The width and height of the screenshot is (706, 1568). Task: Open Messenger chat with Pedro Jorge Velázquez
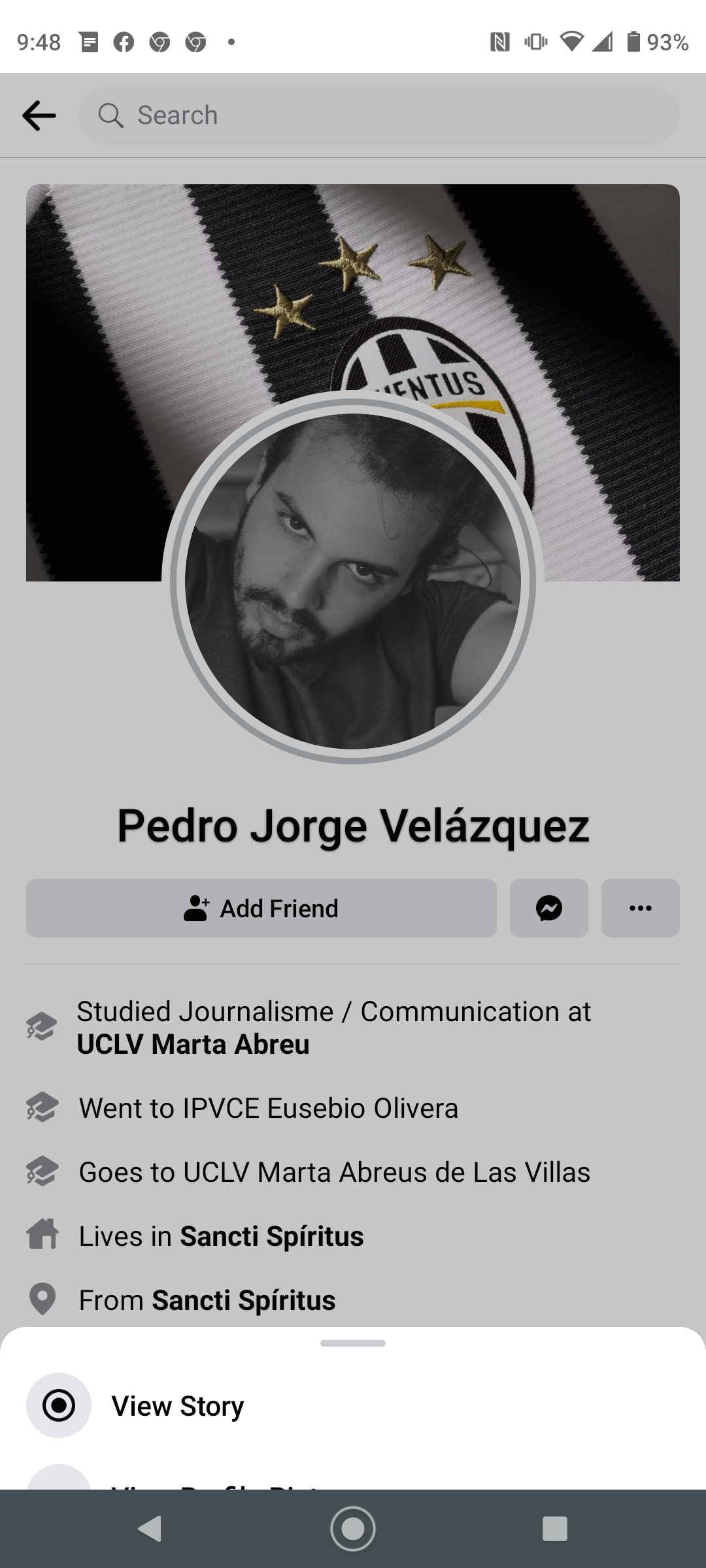tap(548, 908)
